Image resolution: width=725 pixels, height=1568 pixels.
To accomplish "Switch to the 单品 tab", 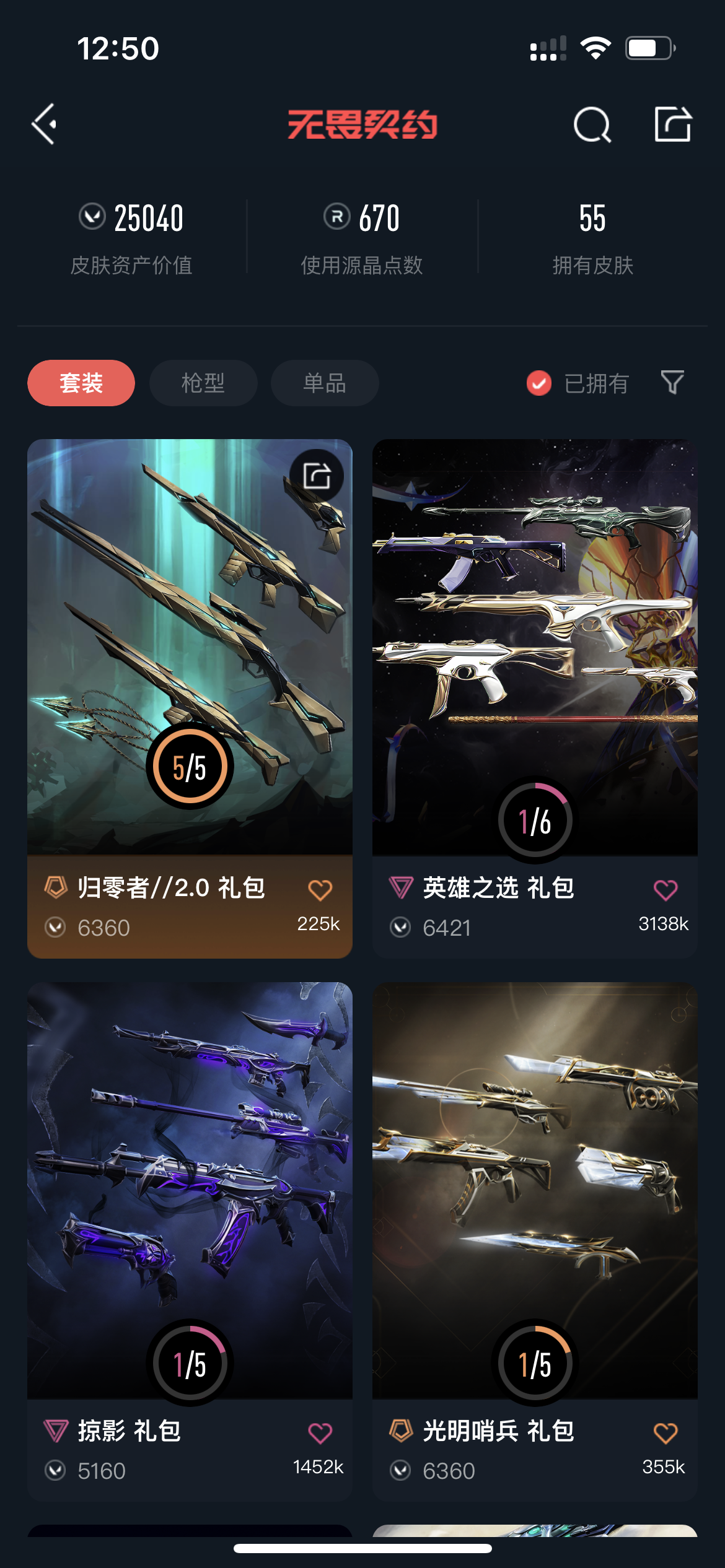I will click(325, 383).
